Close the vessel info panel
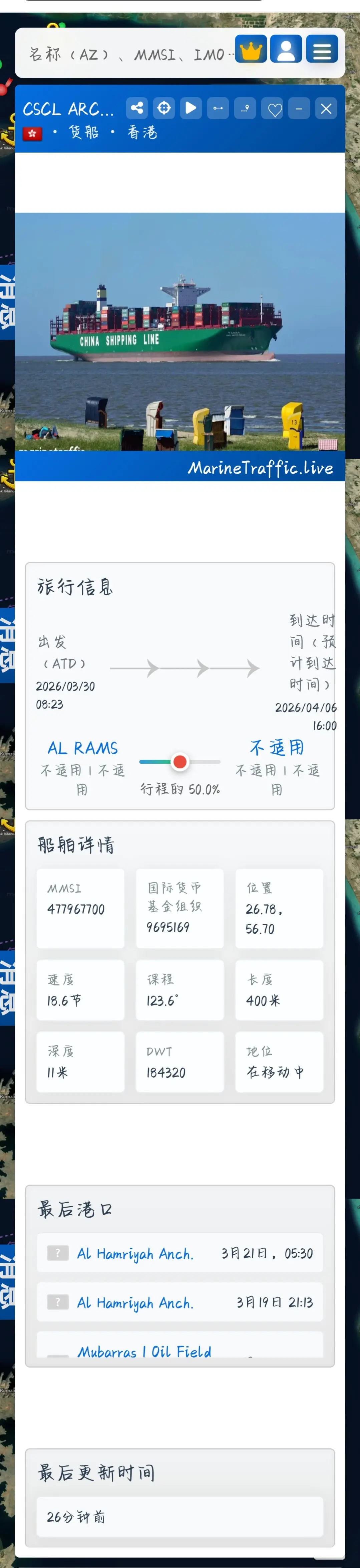Viewport: 360px width, 1568px height. click(326, 109)
